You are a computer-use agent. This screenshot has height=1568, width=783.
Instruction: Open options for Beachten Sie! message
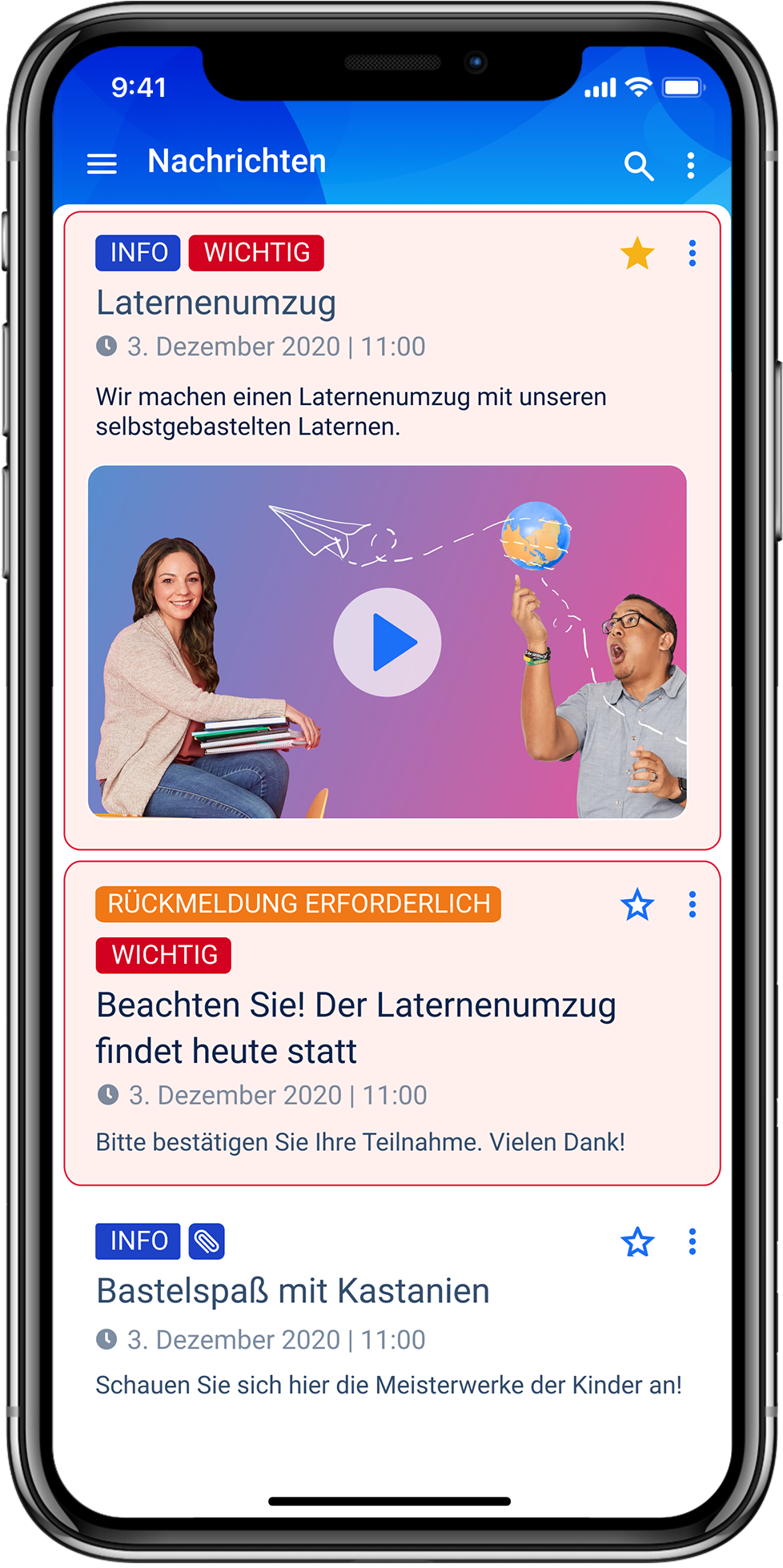[693, 905]
